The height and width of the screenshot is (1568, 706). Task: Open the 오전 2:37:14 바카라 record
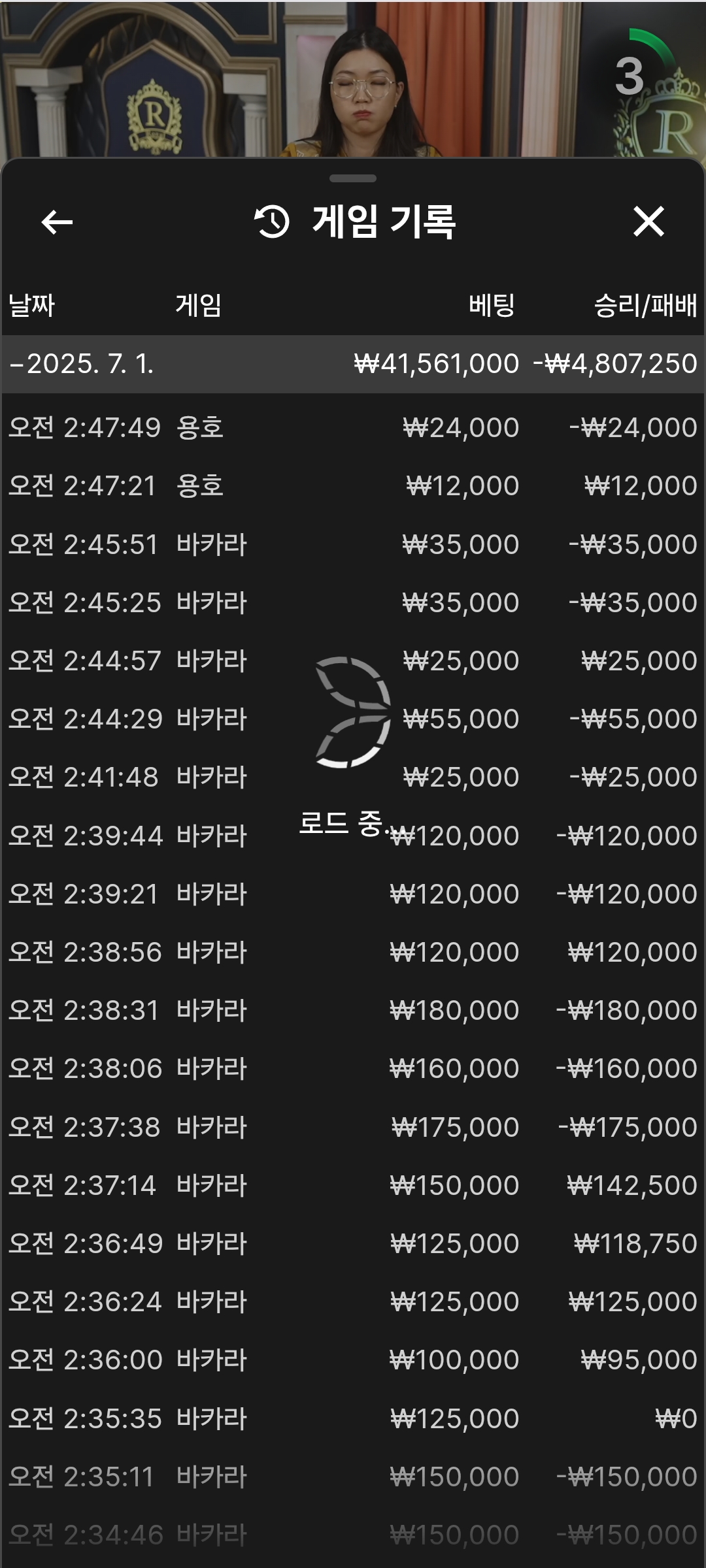click(353, 1186)
